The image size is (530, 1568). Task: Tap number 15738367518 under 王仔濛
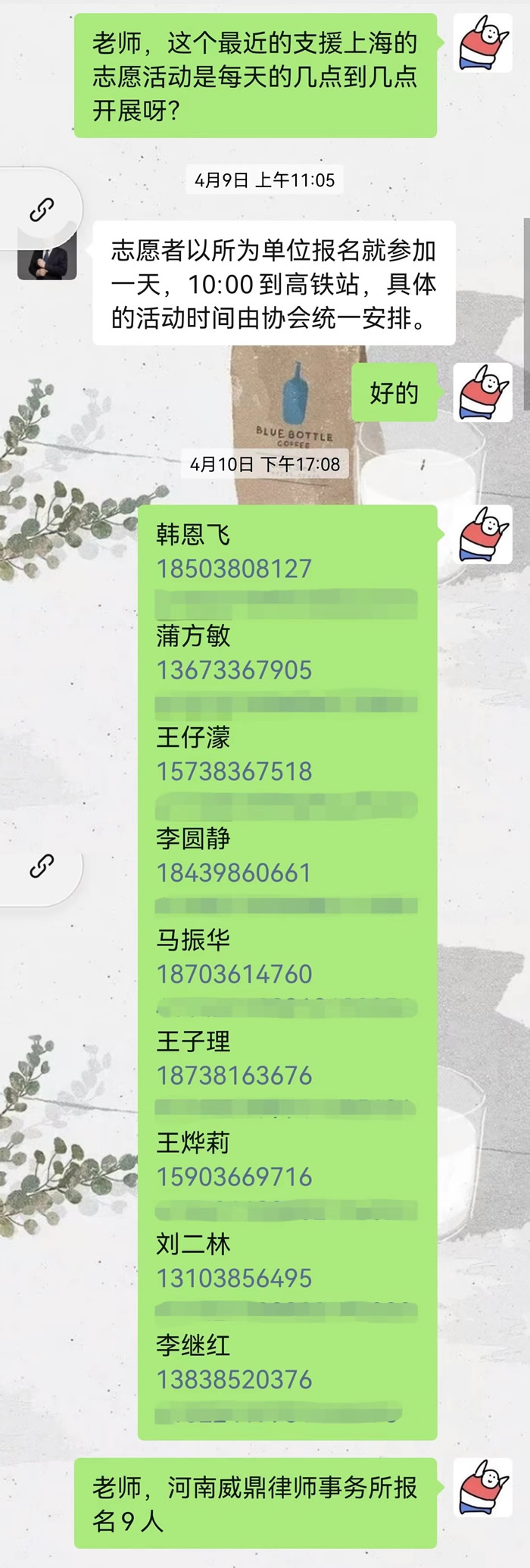234,772
